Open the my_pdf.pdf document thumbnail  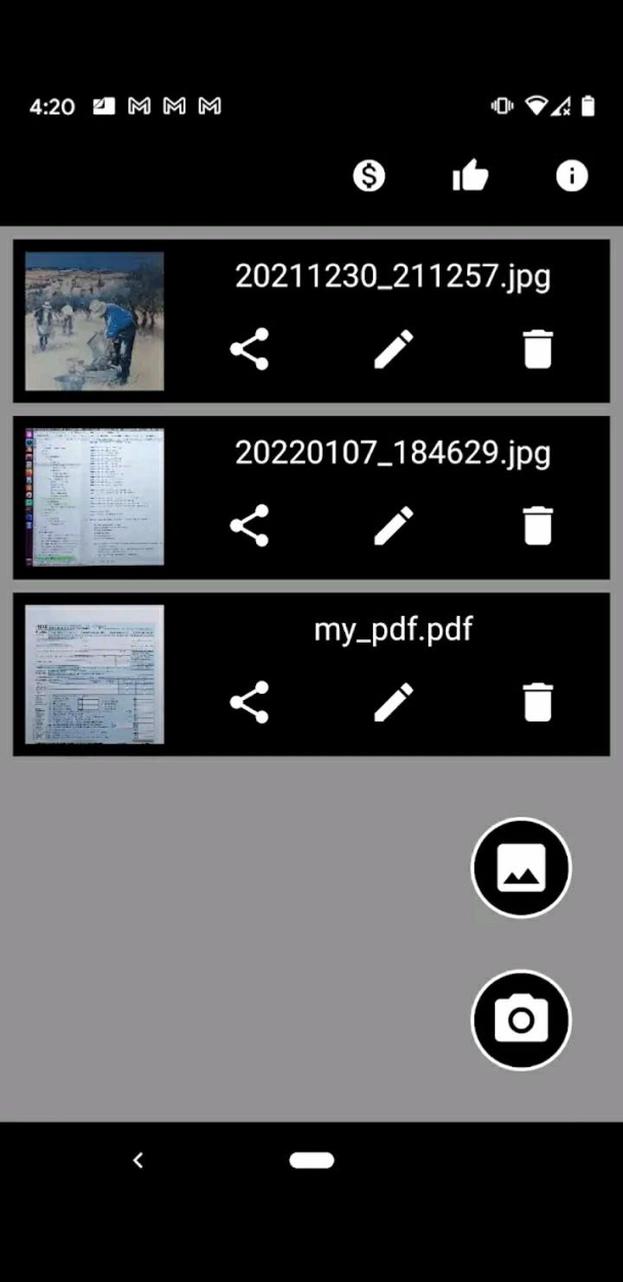pyautogui.click(x=94, y=674)
